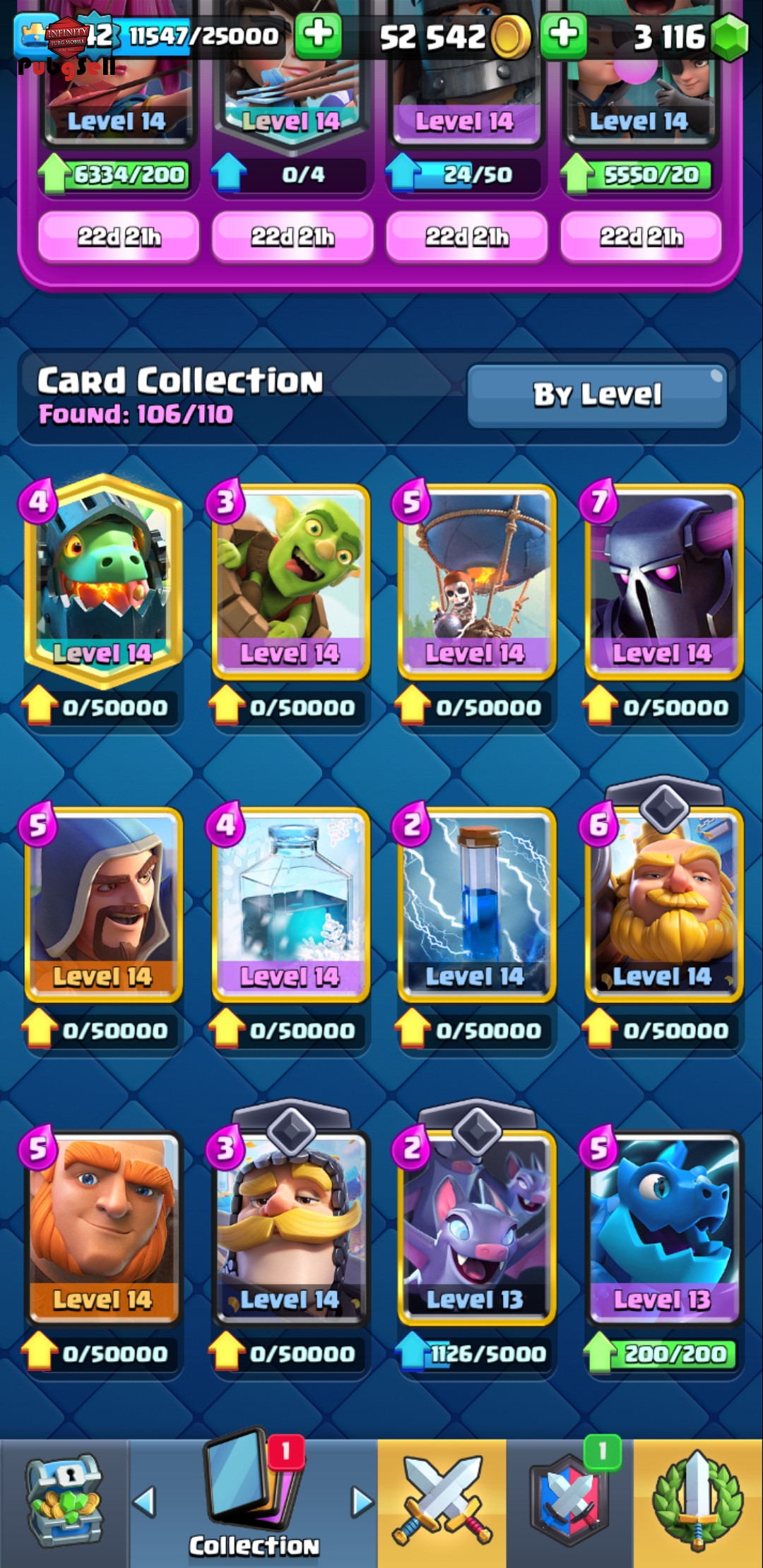Image resolution: width=763 pixels, height=1568 pixels.
Task: Switch to the Battle crossed-swords tab
Action: coord(442,1502)
